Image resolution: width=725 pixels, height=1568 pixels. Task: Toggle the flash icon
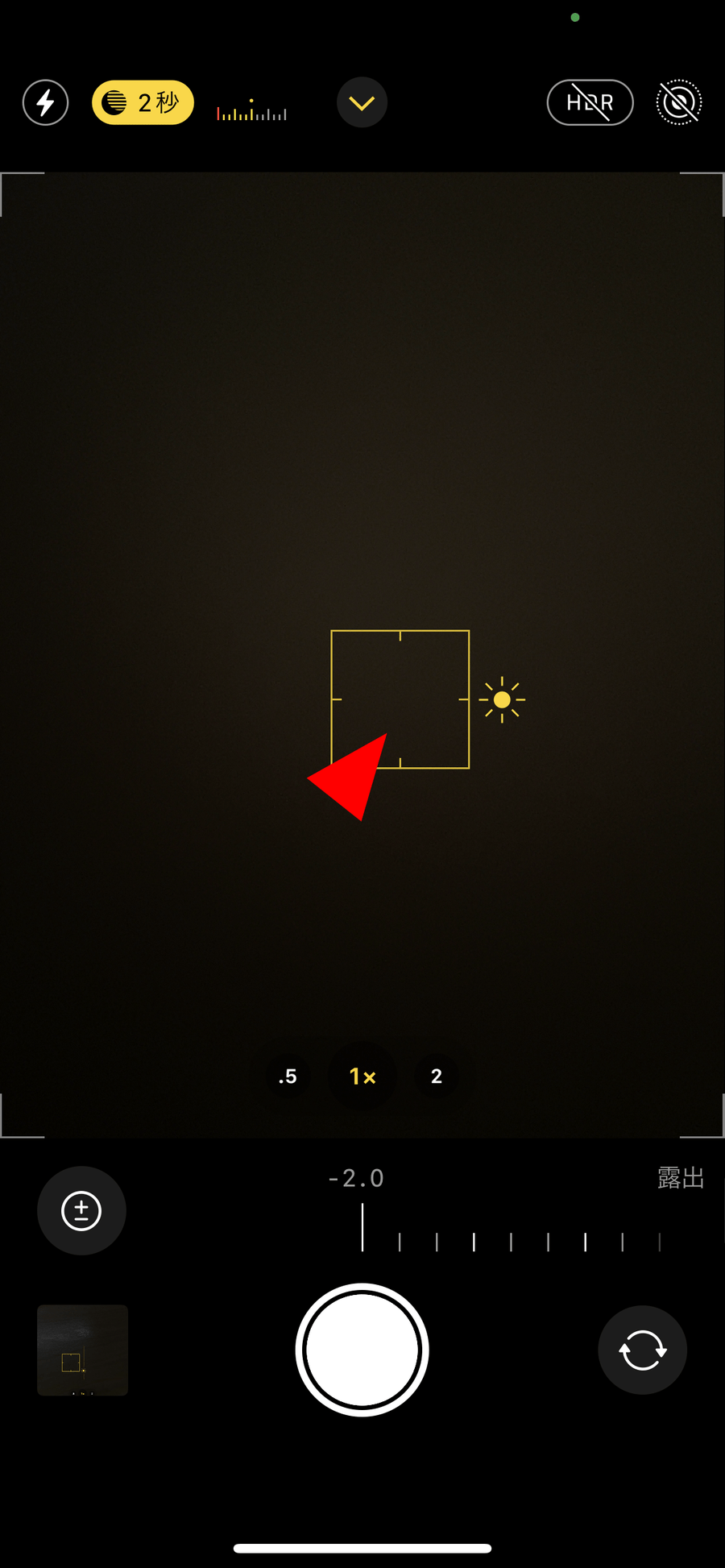point(46,103)
